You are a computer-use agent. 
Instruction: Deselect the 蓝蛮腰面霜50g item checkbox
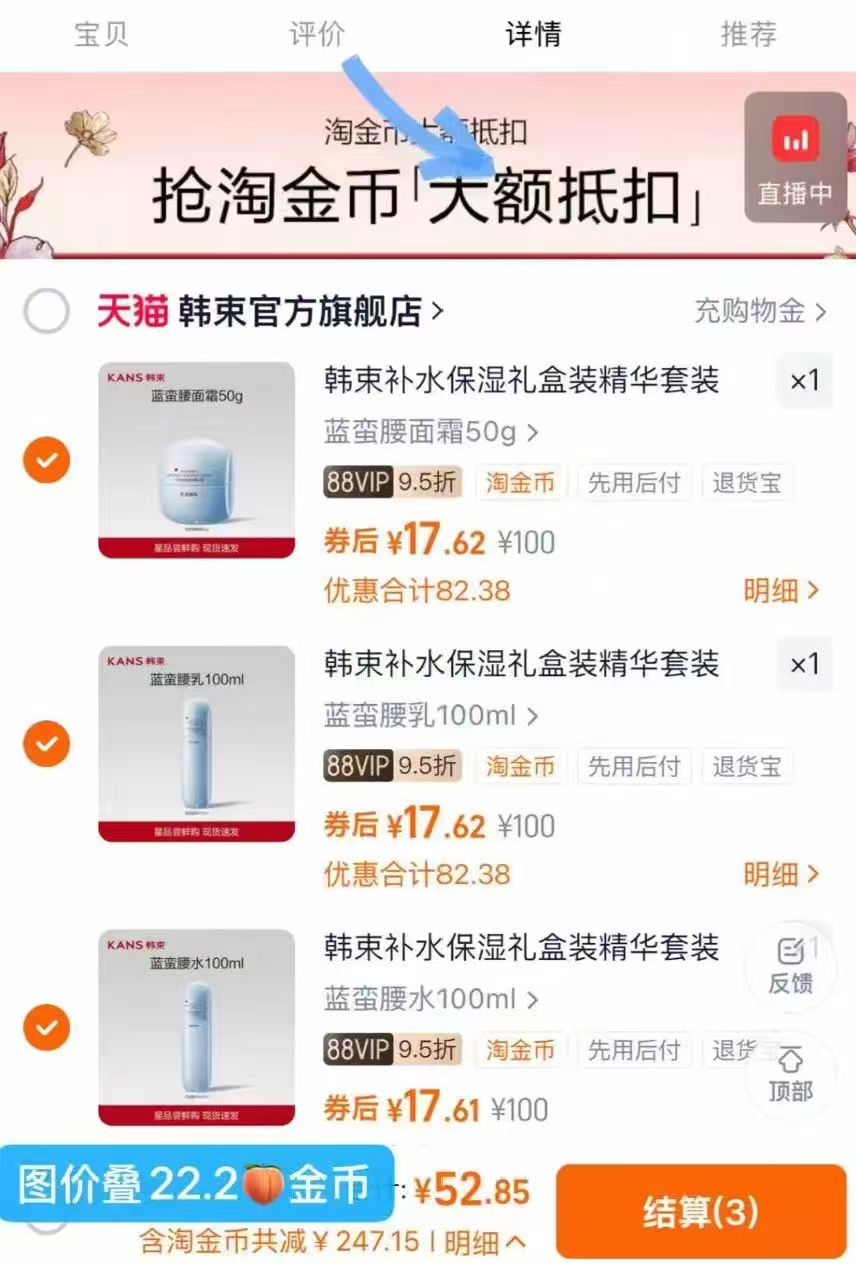click(46, 461)
